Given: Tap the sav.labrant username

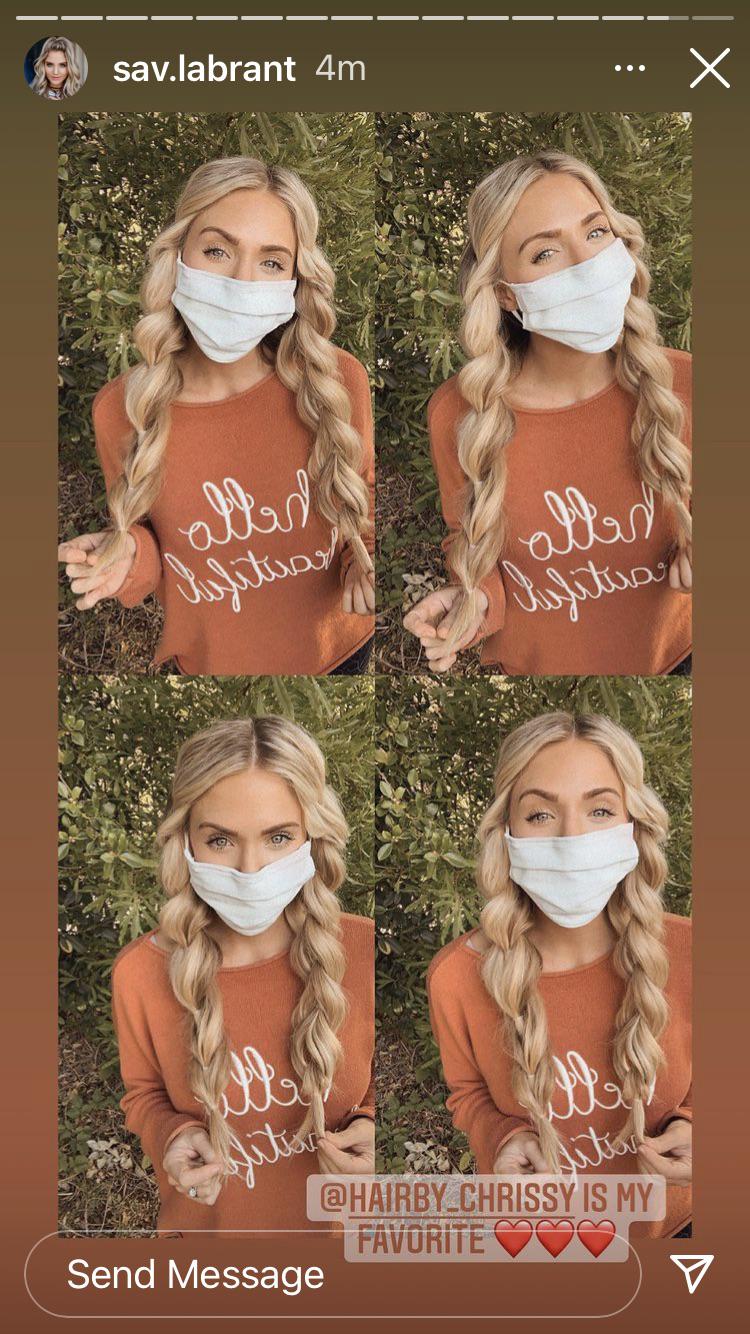Looking at the screenshot, I should (204, 69).
